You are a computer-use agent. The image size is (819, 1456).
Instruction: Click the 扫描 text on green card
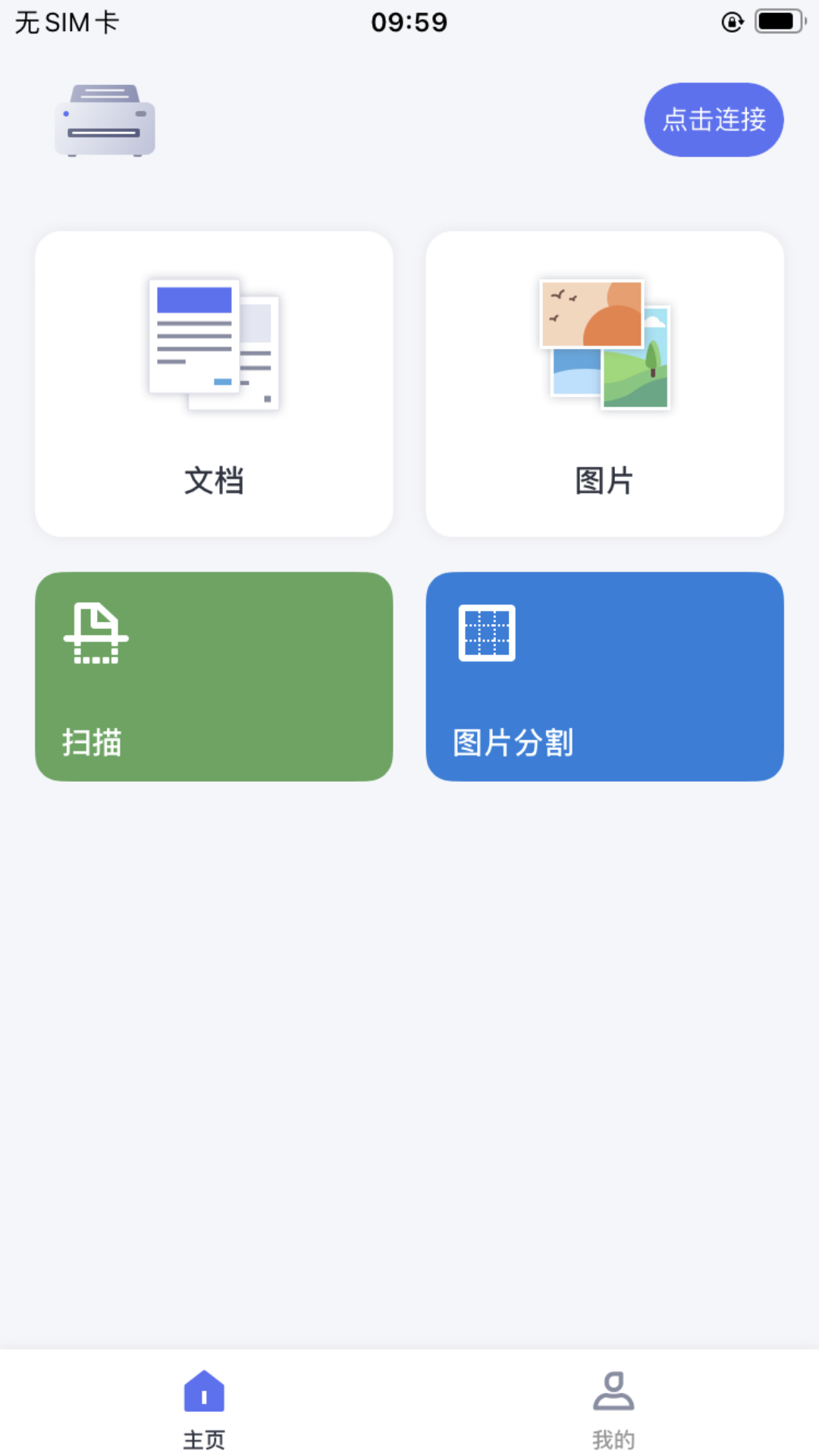[93, 744]
